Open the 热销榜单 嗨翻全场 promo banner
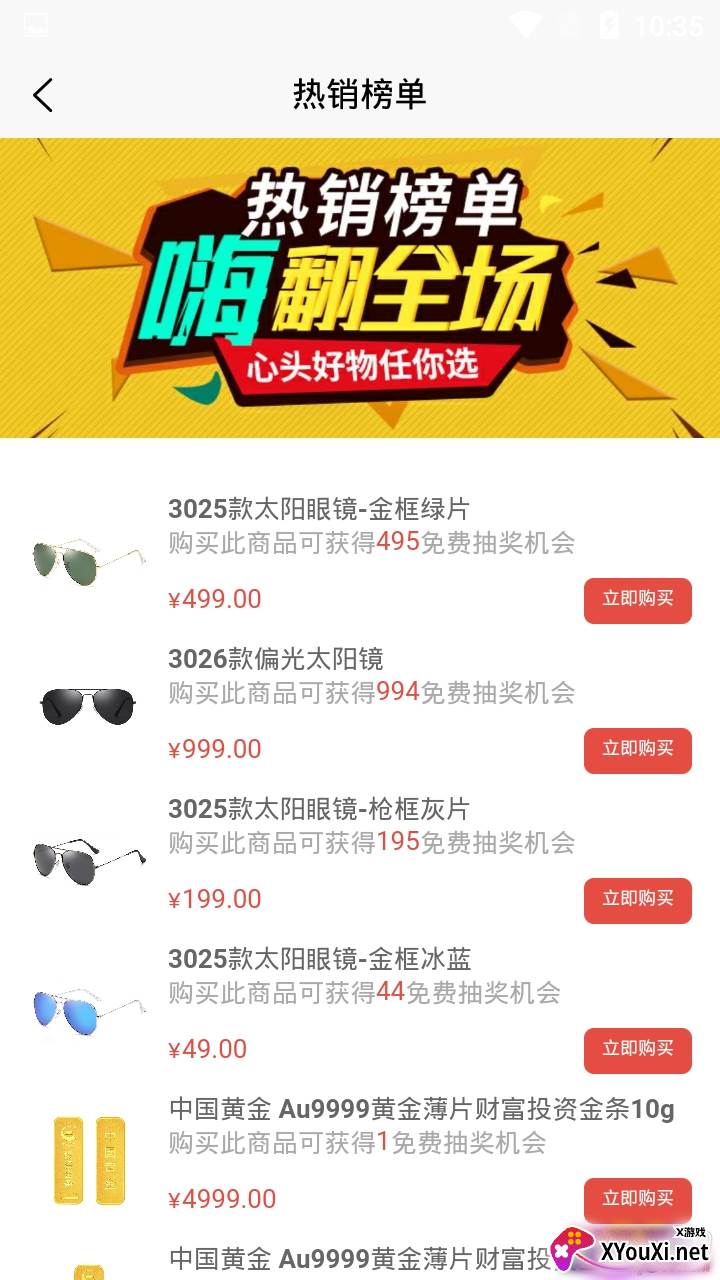 click(x=360, y=288)
